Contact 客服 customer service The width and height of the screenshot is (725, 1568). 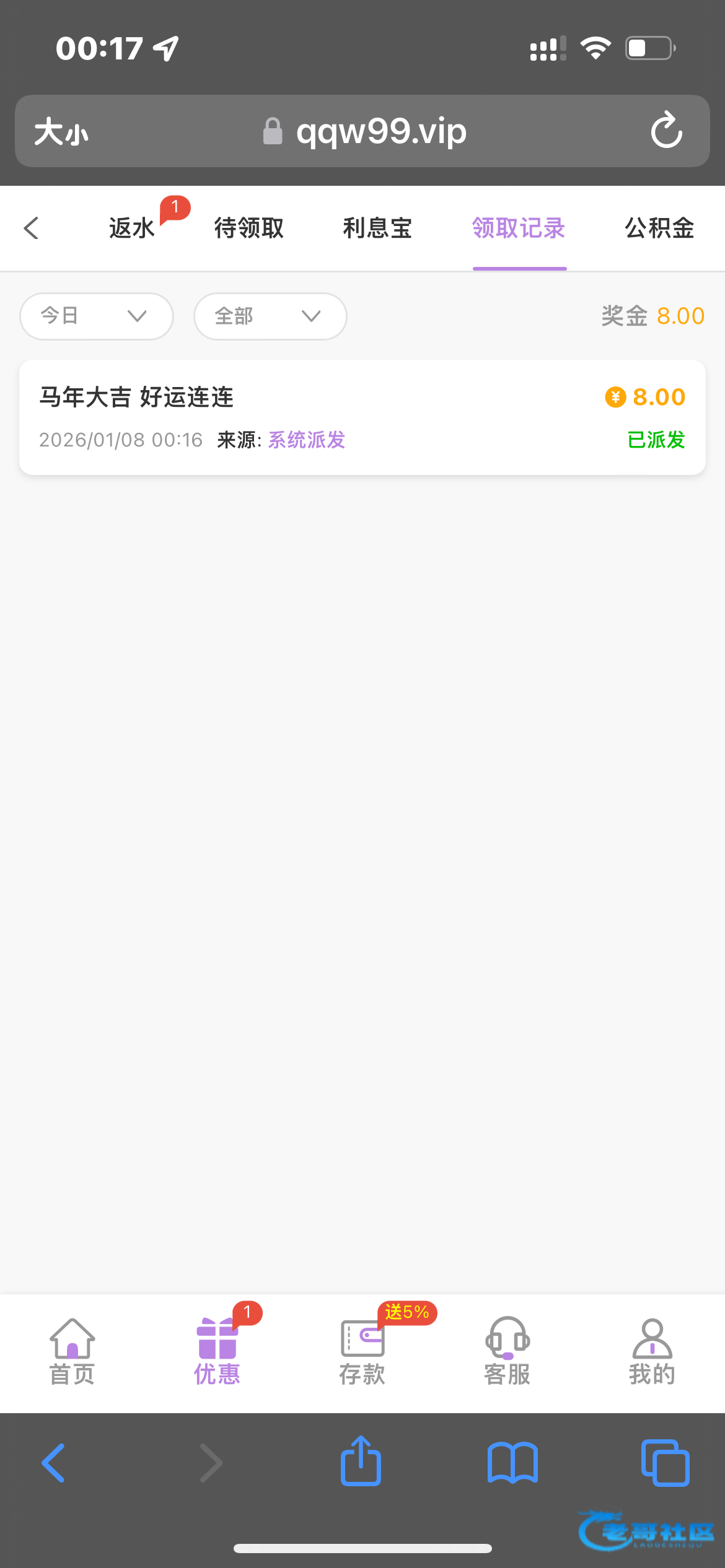pyautogui.click(x=507, y=1352)
